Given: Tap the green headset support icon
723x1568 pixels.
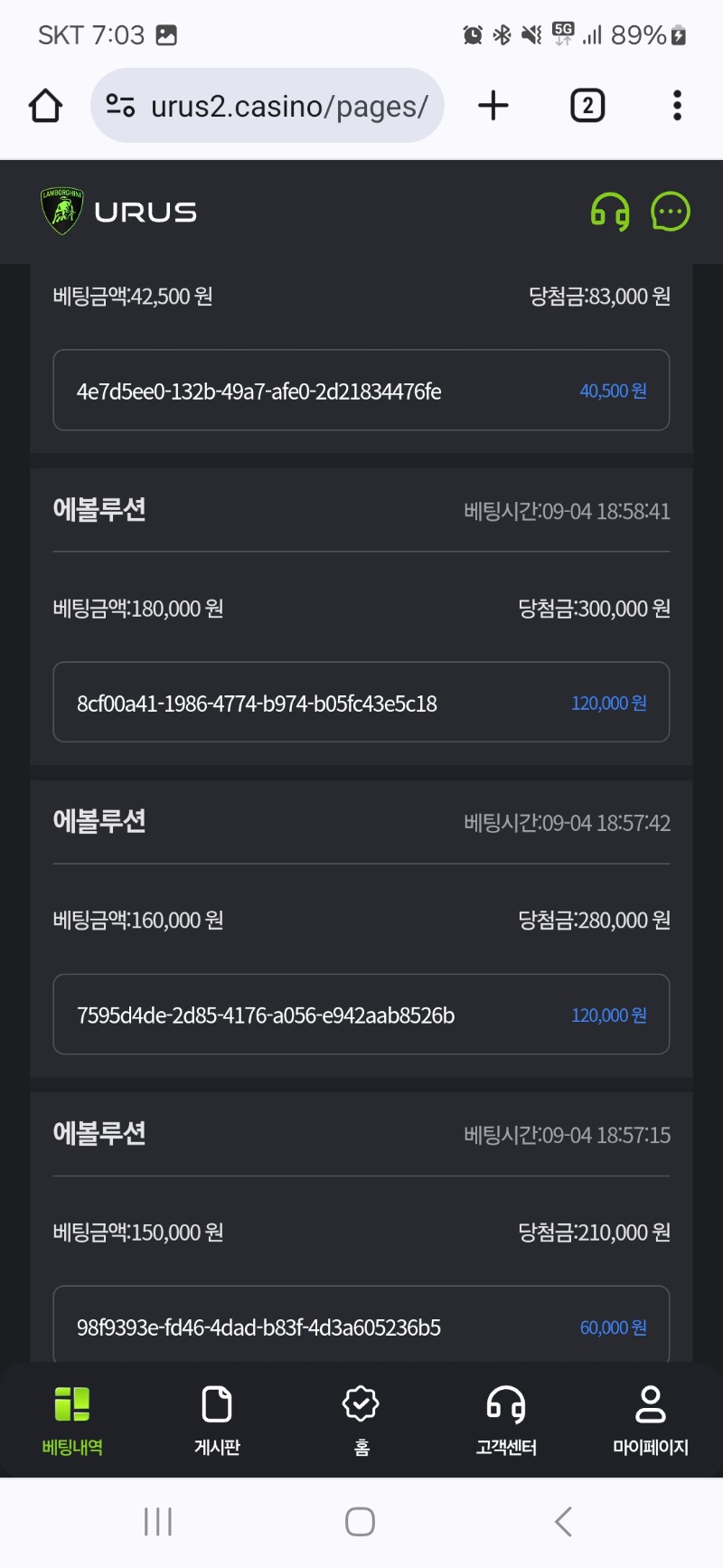Looking at the screenshot, I should pyautogui.click(x=610, y=213).
